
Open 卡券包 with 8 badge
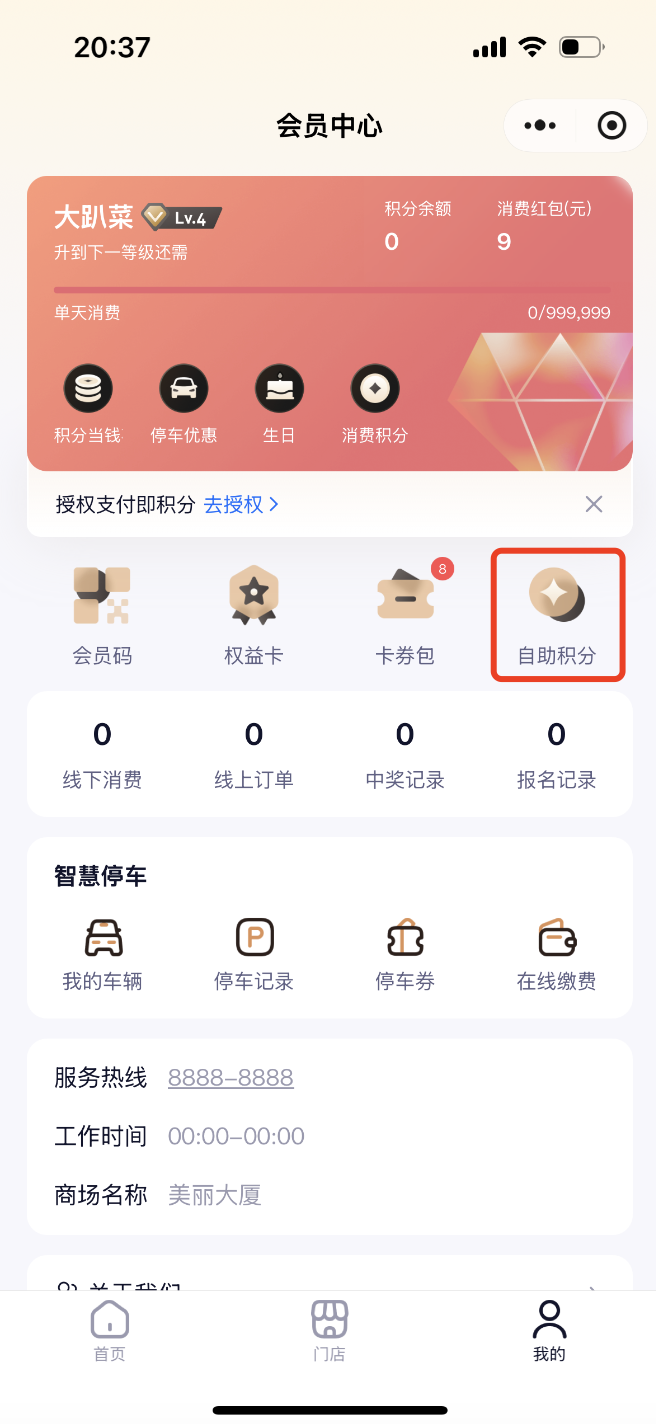pos(405,614)
